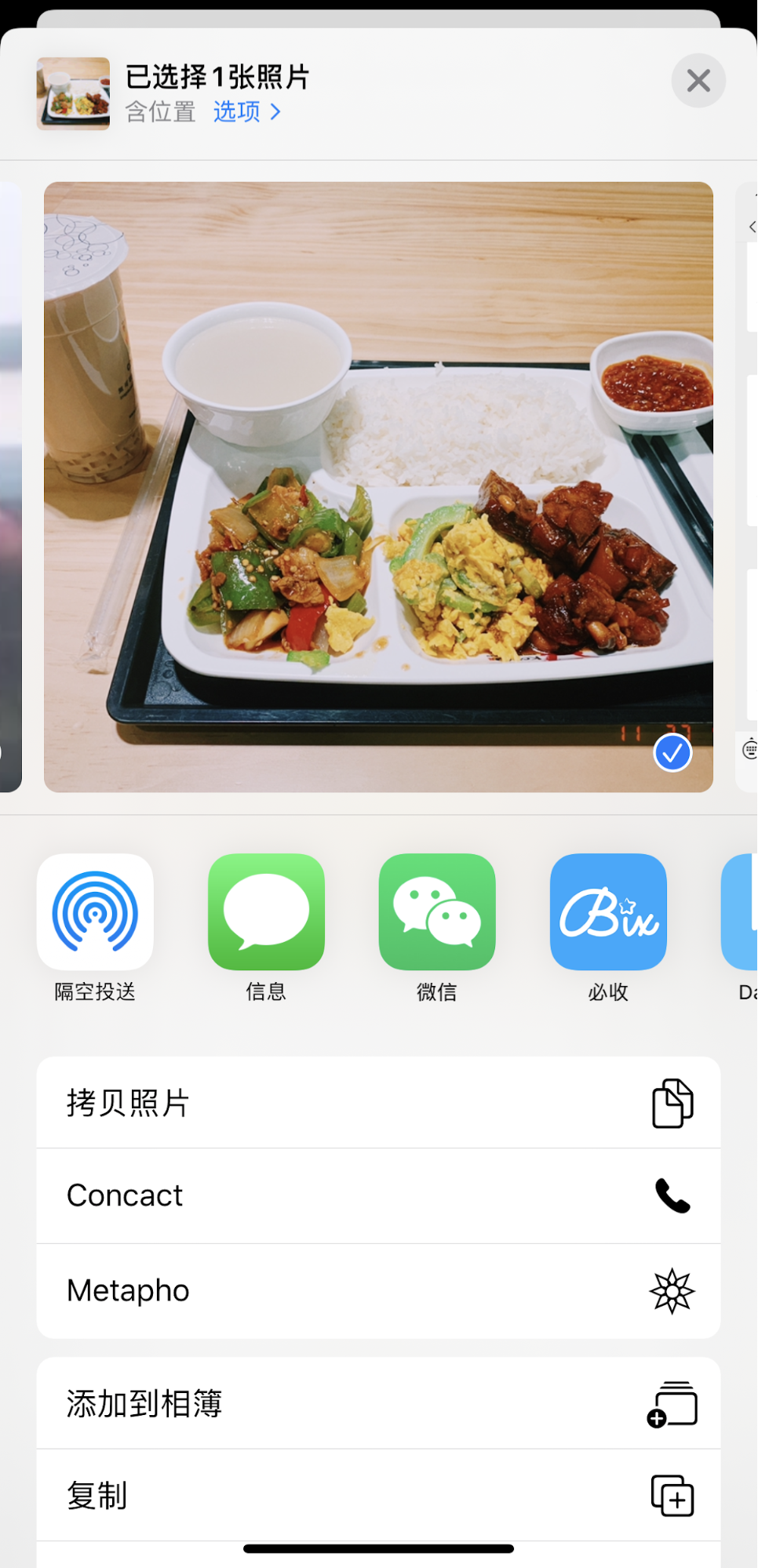Open 选项 share options
The image size is (758, 1568).
click(x=247, y=112)
